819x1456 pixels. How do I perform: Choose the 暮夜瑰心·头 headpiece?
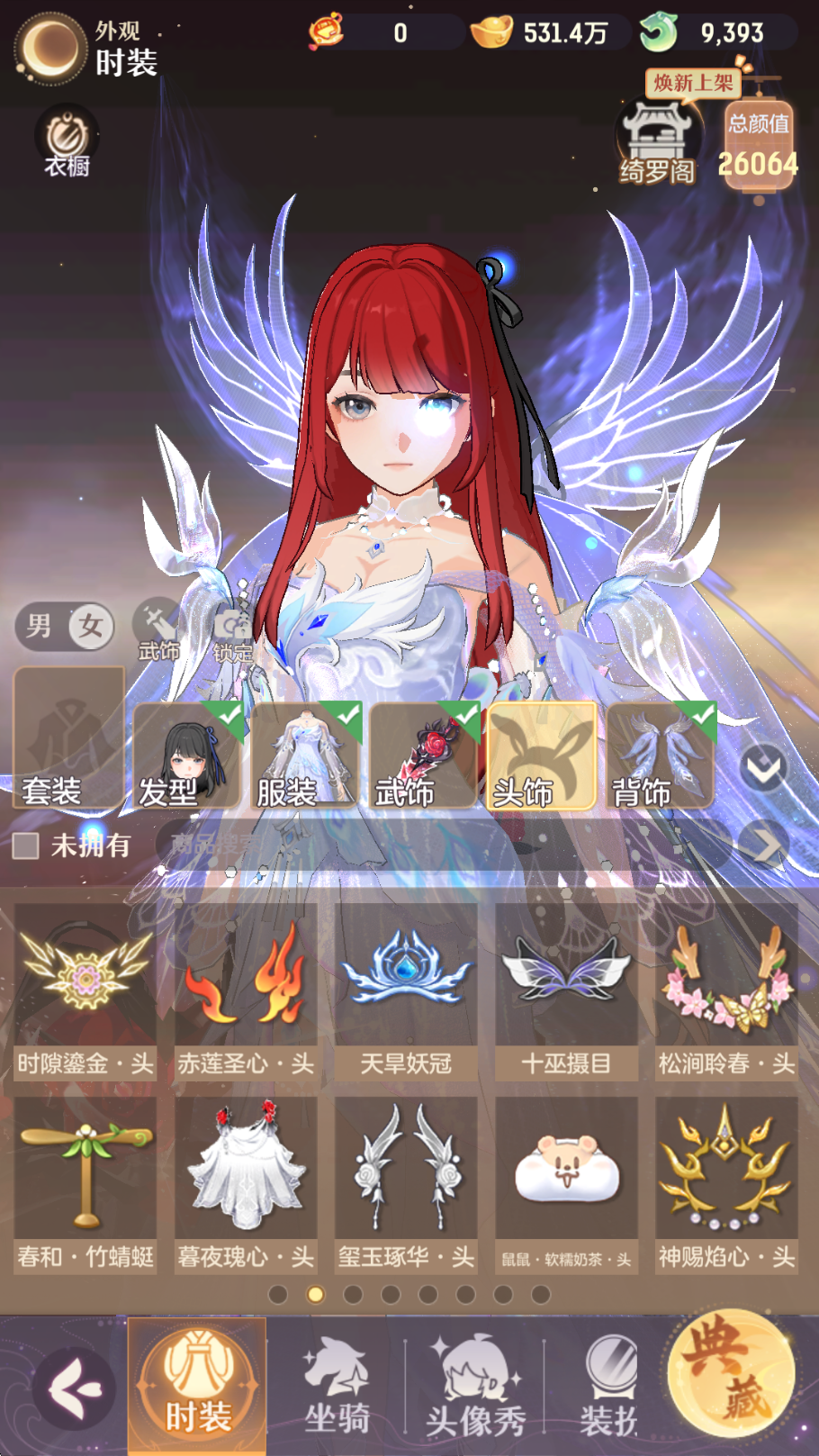tap(246, 1183)
